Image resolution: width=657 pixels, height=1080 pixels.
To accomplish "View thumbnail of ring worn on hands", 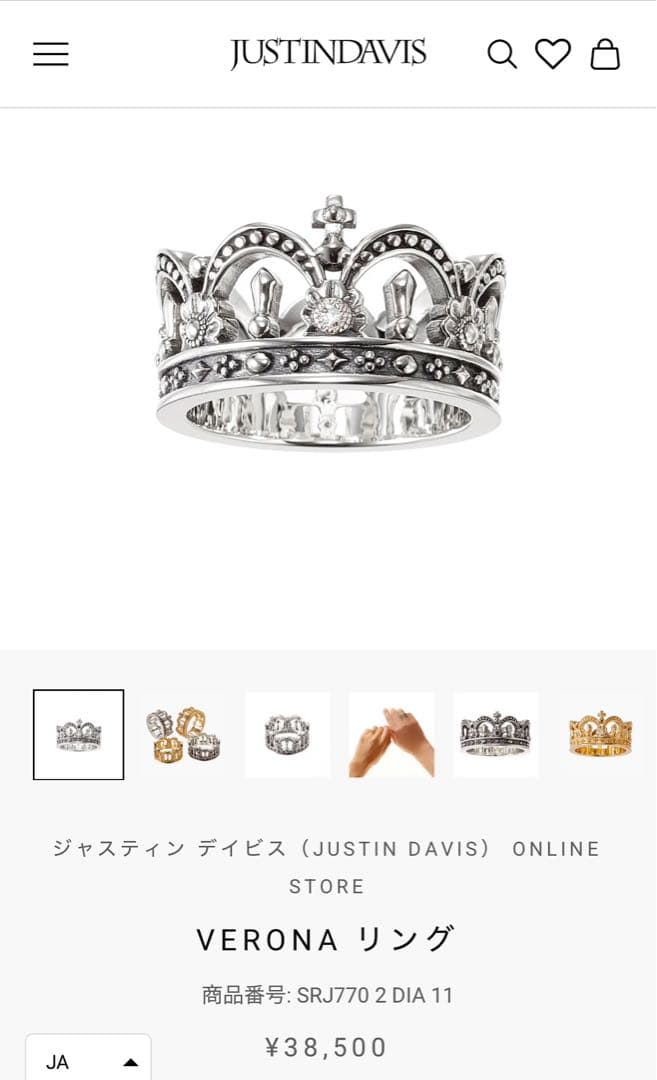I will point(392,735).
